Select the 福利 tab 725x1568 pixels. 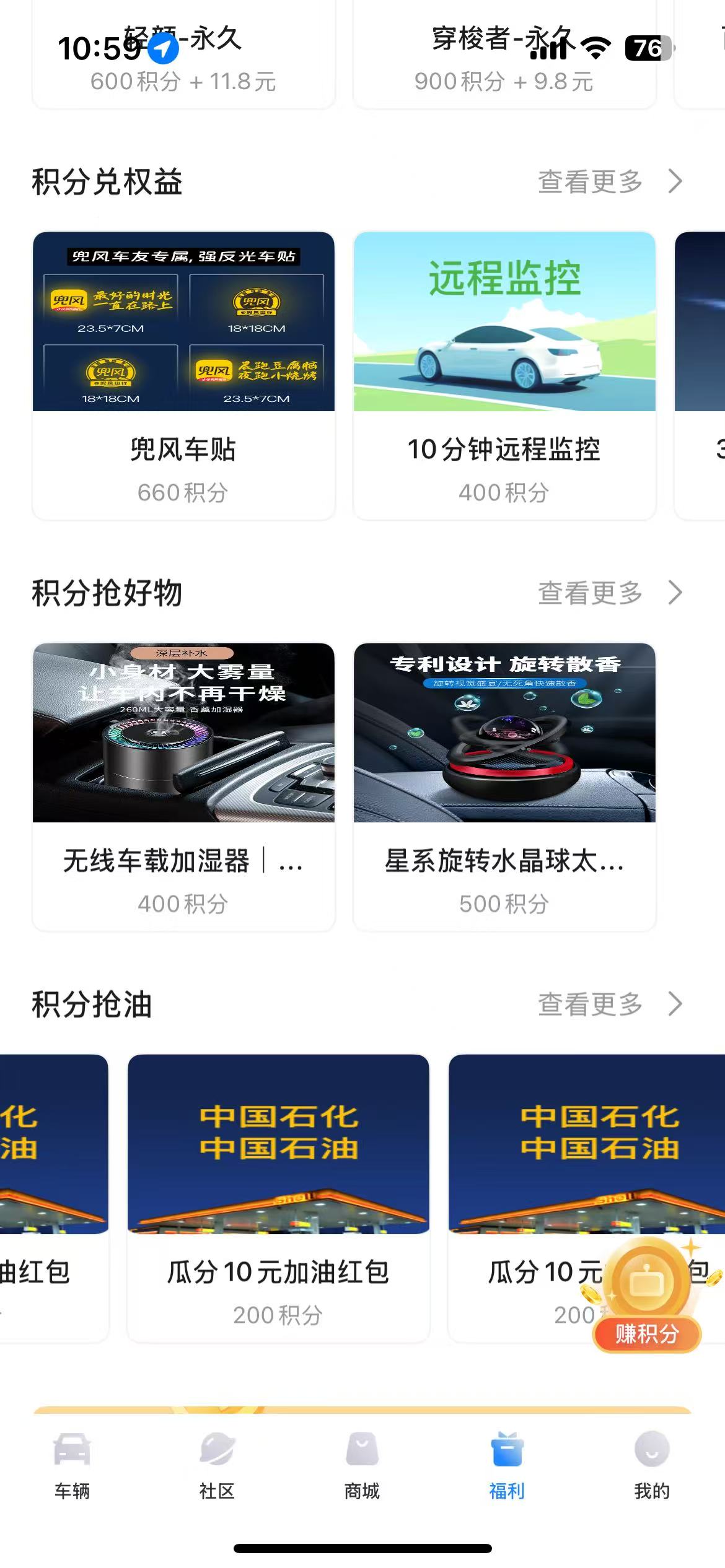tap(507, 1465)
